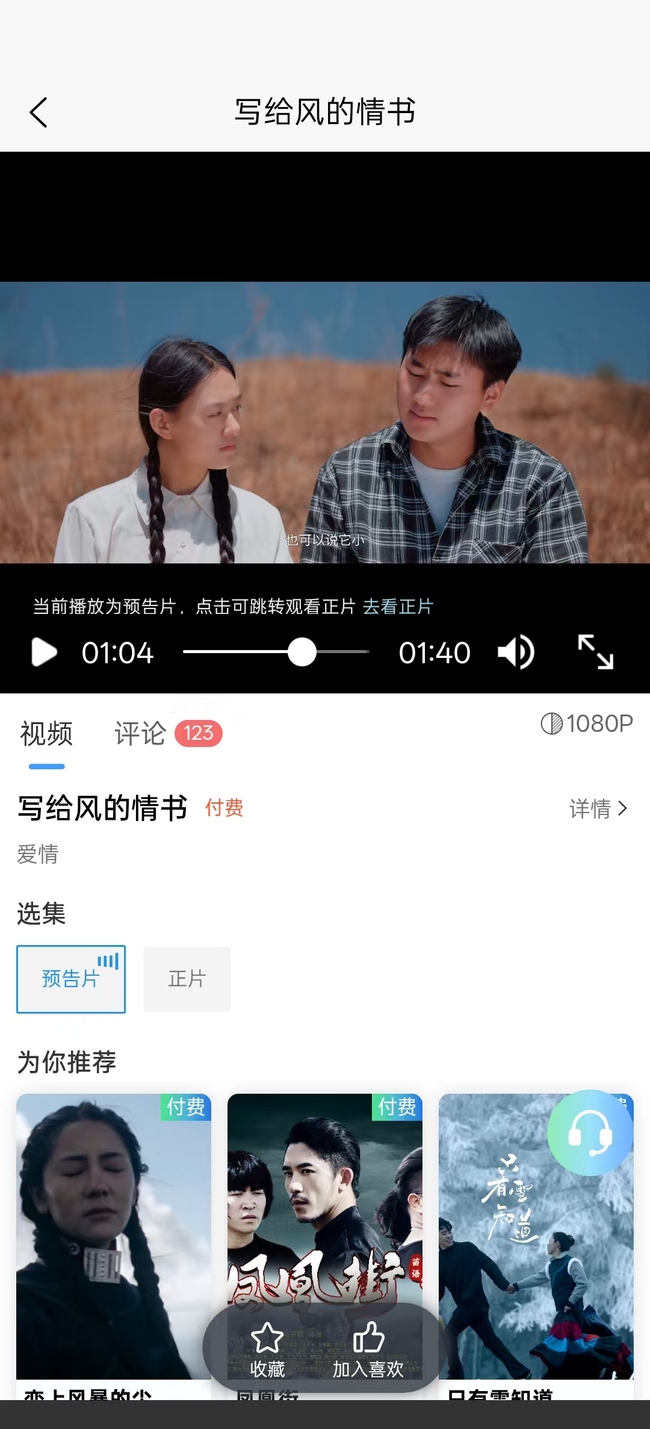Change the 1080P video quality
Image resolution: width=650 pixels, height=1429 pixels.
click(587, 724)
